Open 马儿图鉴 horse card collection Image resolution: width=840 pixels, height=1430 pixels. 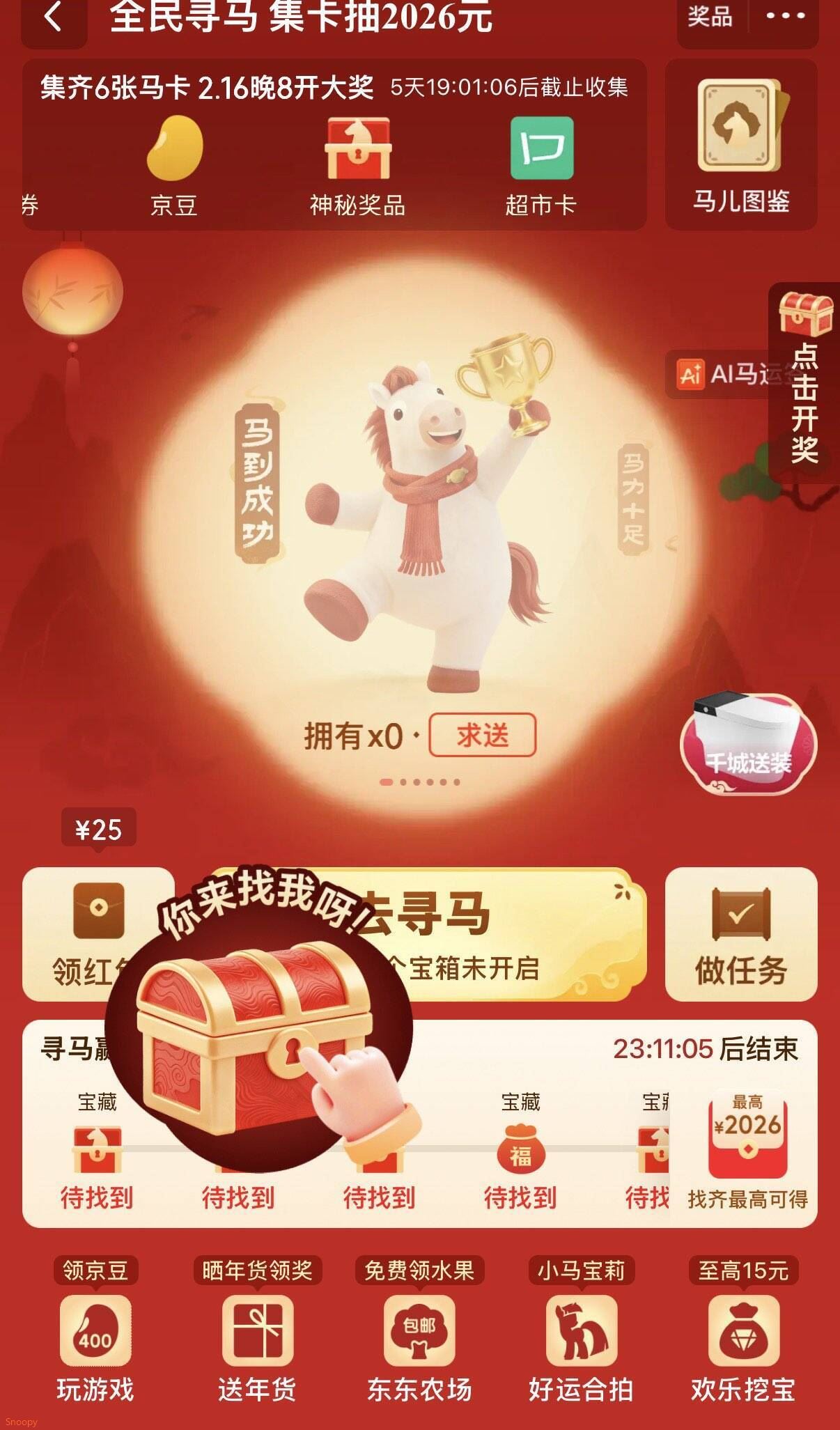(x=741, y=145)
